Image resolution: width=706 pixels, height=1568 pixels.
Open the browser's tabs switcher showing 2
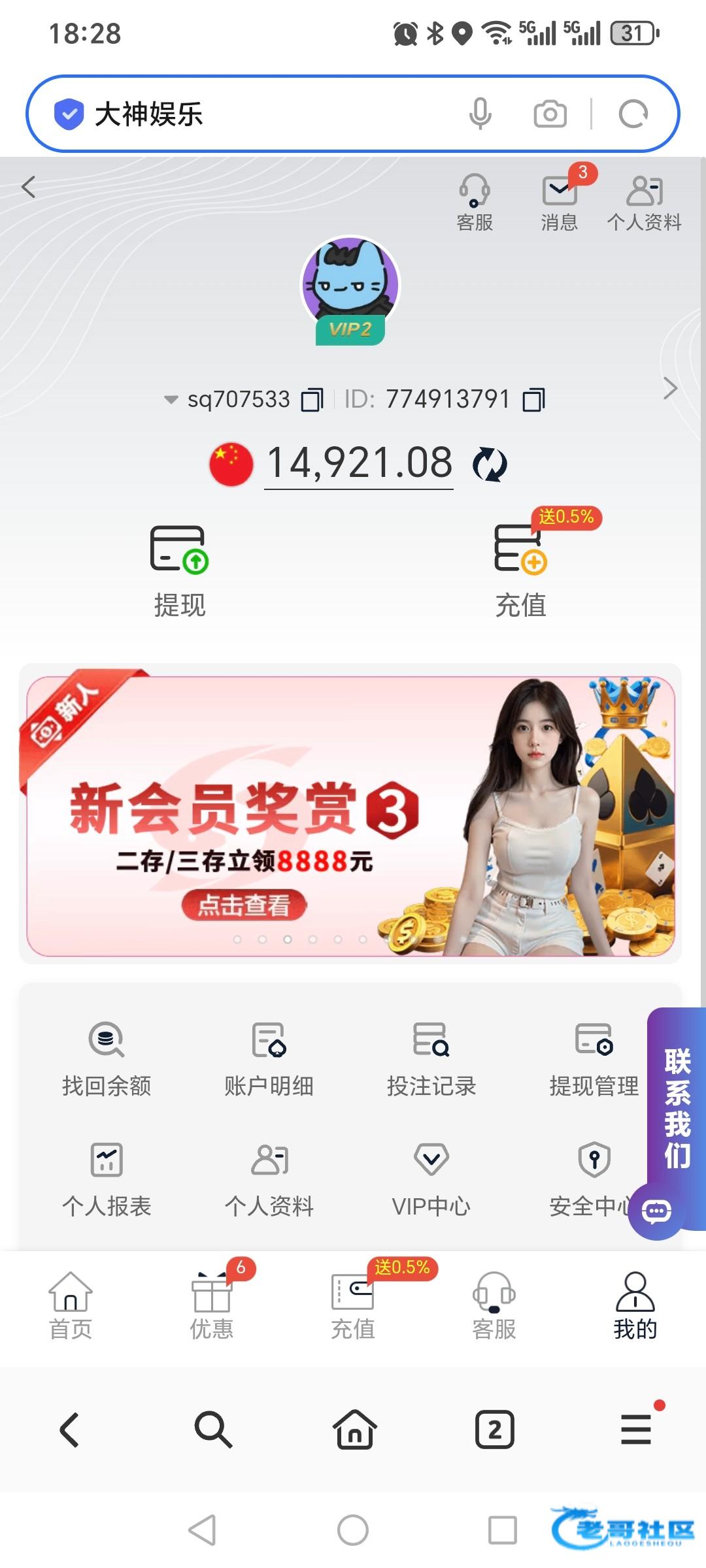[x=494, y=1429]
